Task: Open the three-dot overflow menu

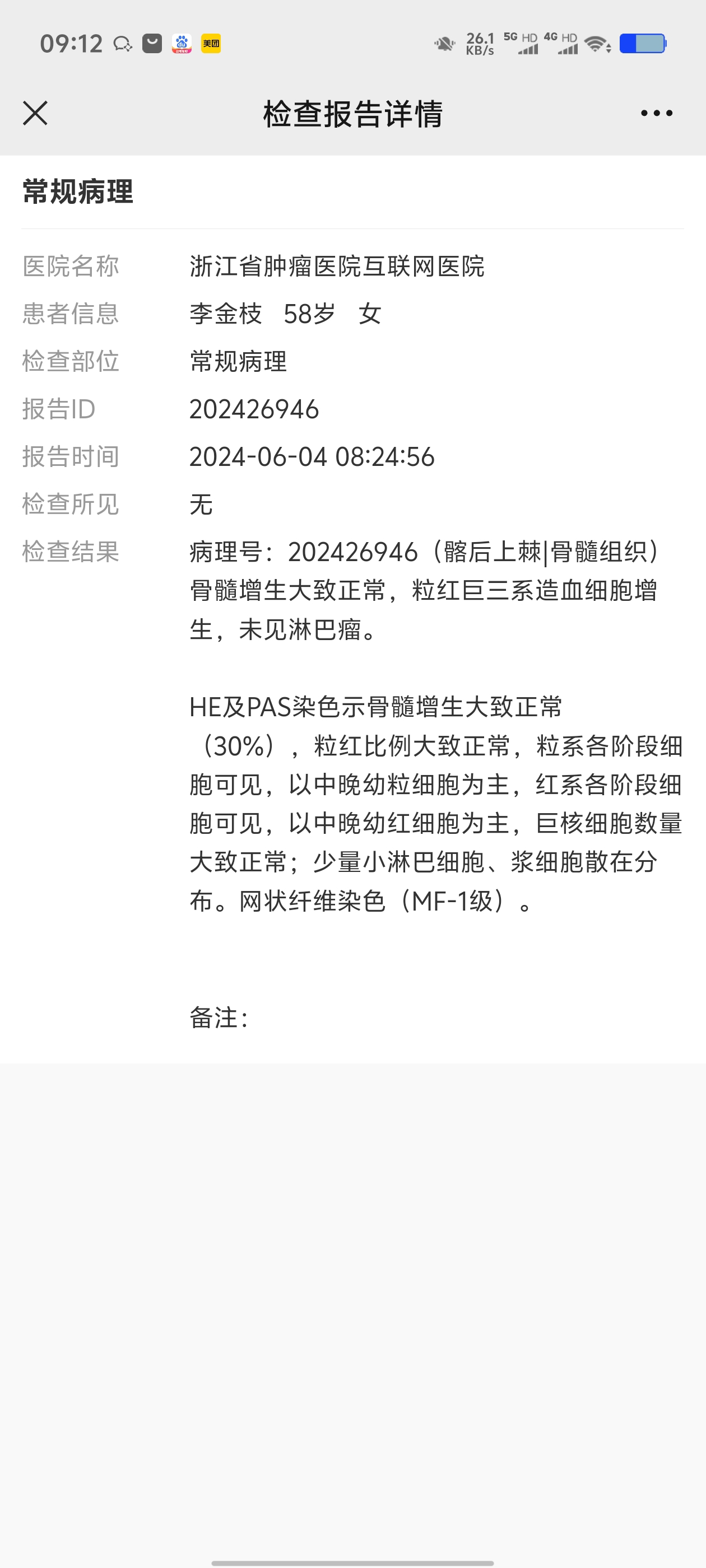Action: point(657,113)
